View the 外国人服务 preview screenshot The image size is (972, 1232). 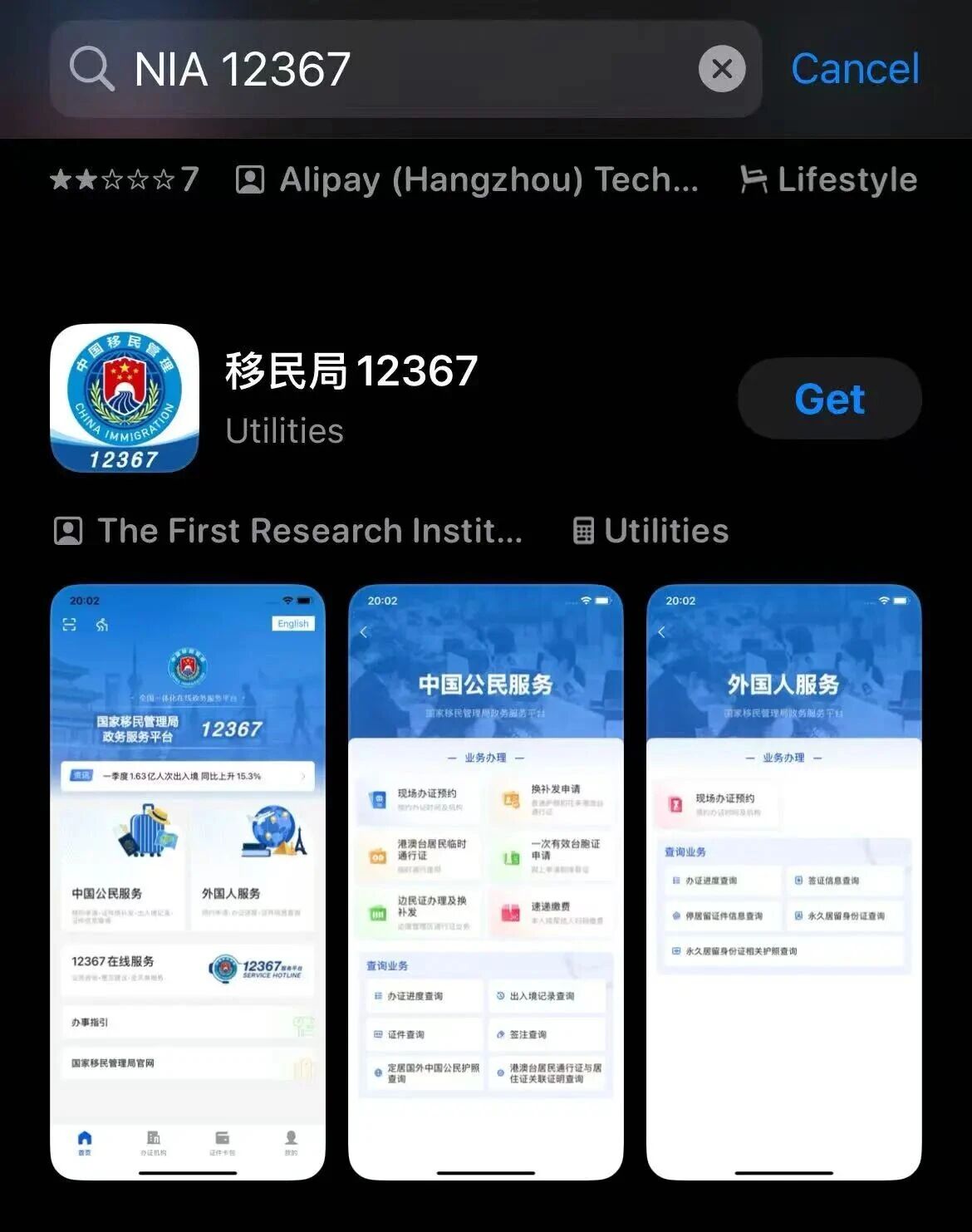point(783,881)
